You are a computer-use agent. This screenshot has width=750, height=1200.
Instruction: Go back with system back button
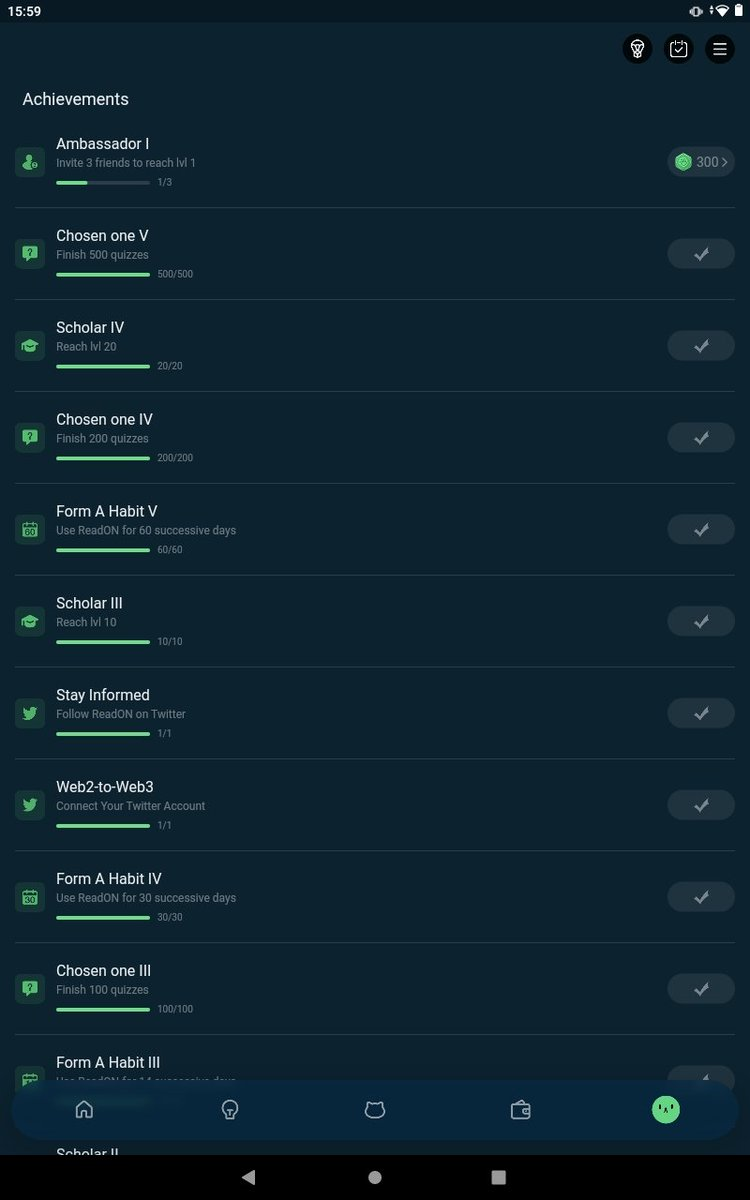click(x=249, y=1178)
